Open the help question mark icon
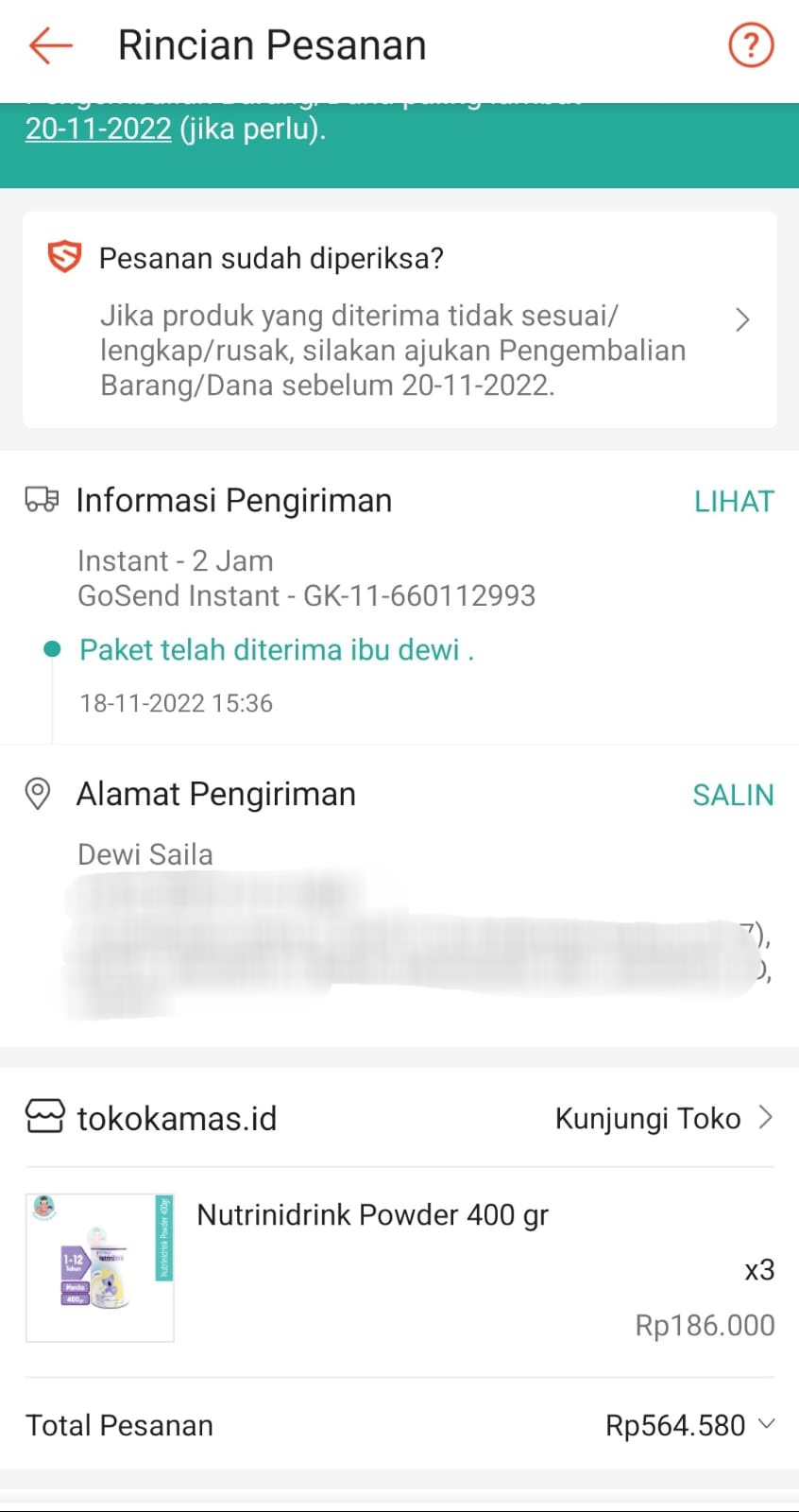Screen dimensions: 799x1512 (751, 45)
